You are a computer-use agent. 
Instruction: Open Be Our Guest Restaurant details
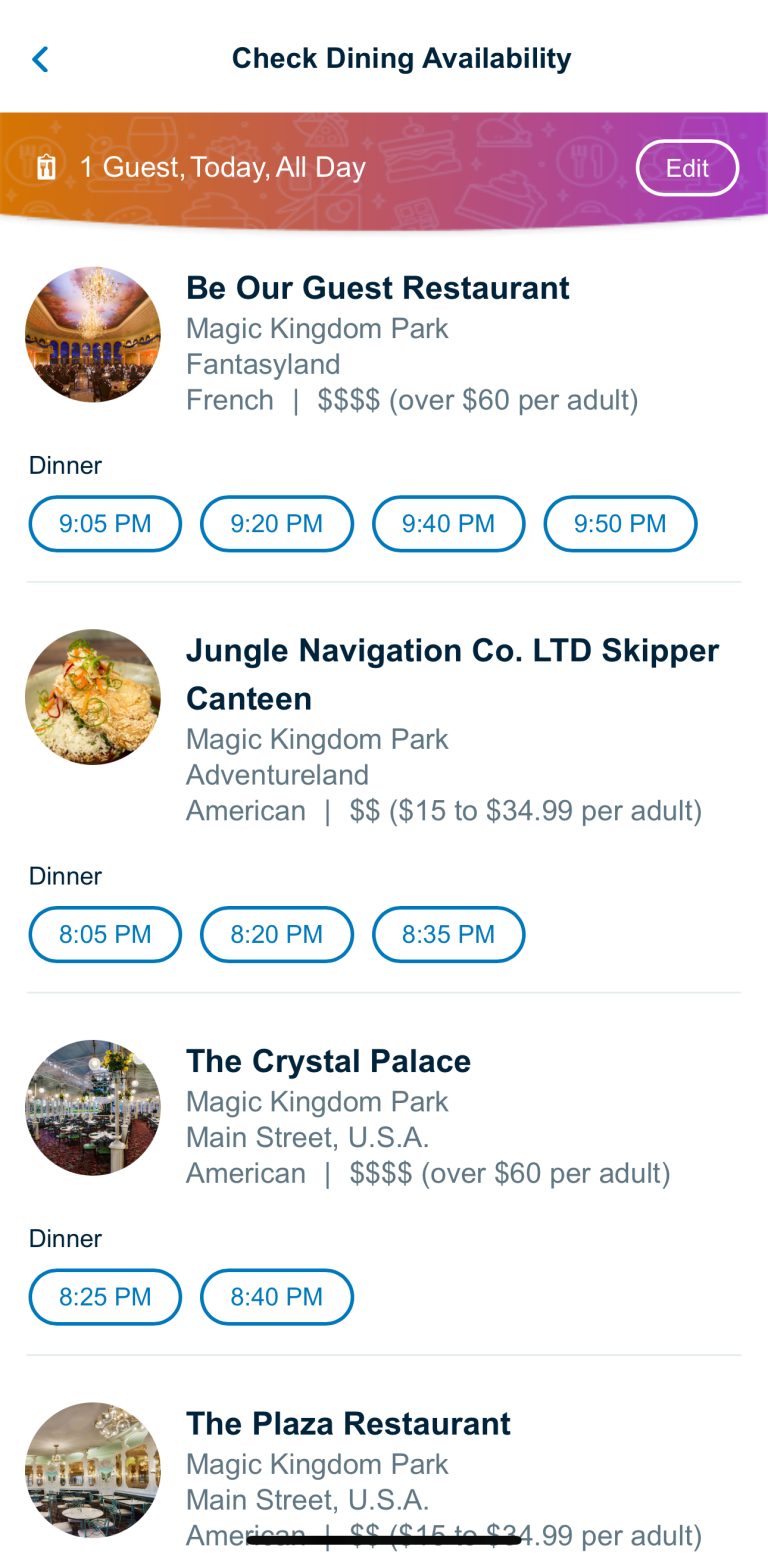378,288
